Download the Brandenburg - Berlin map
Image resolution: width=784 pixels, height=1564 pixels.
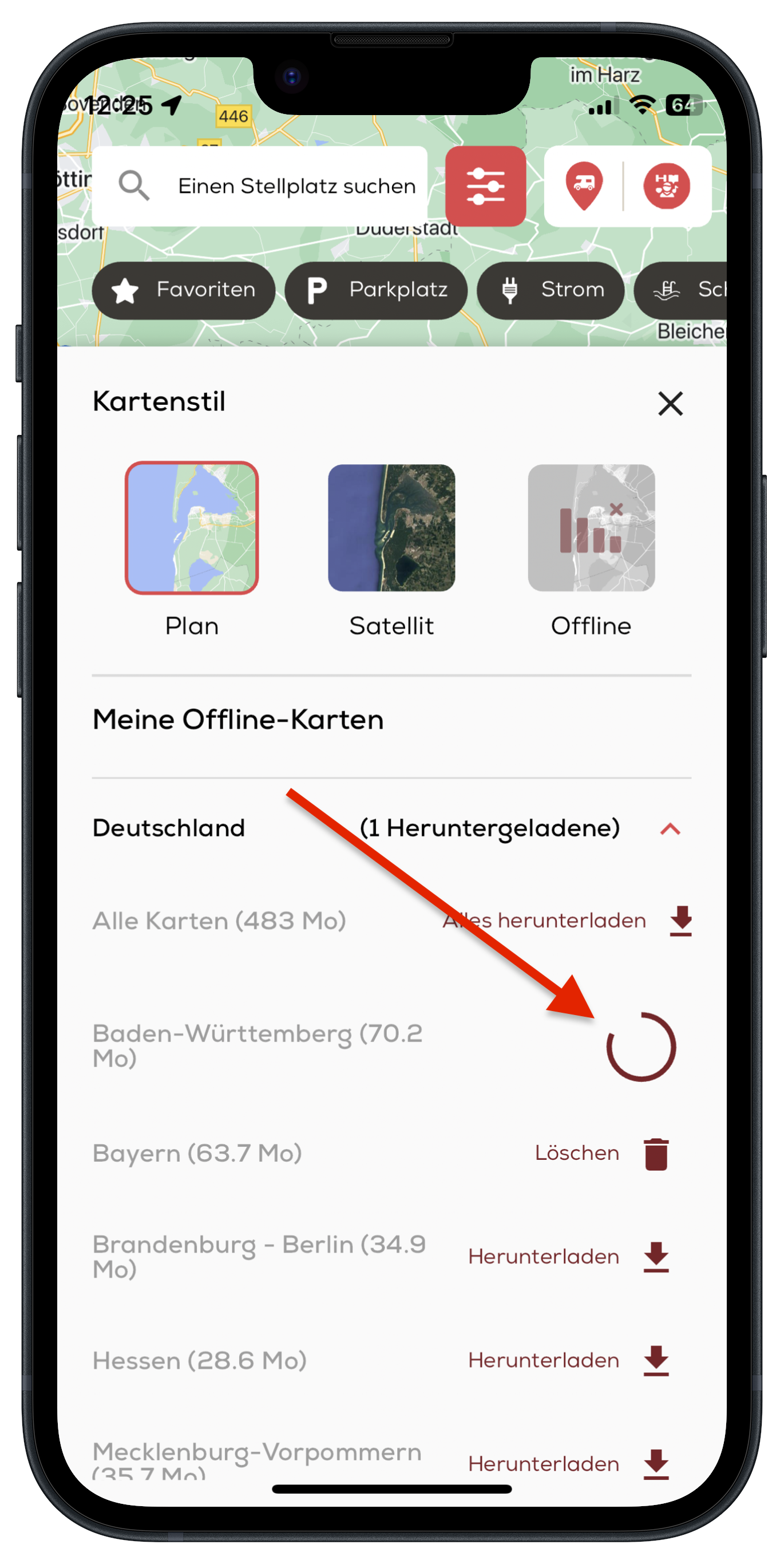click(x=568, y=1256)
